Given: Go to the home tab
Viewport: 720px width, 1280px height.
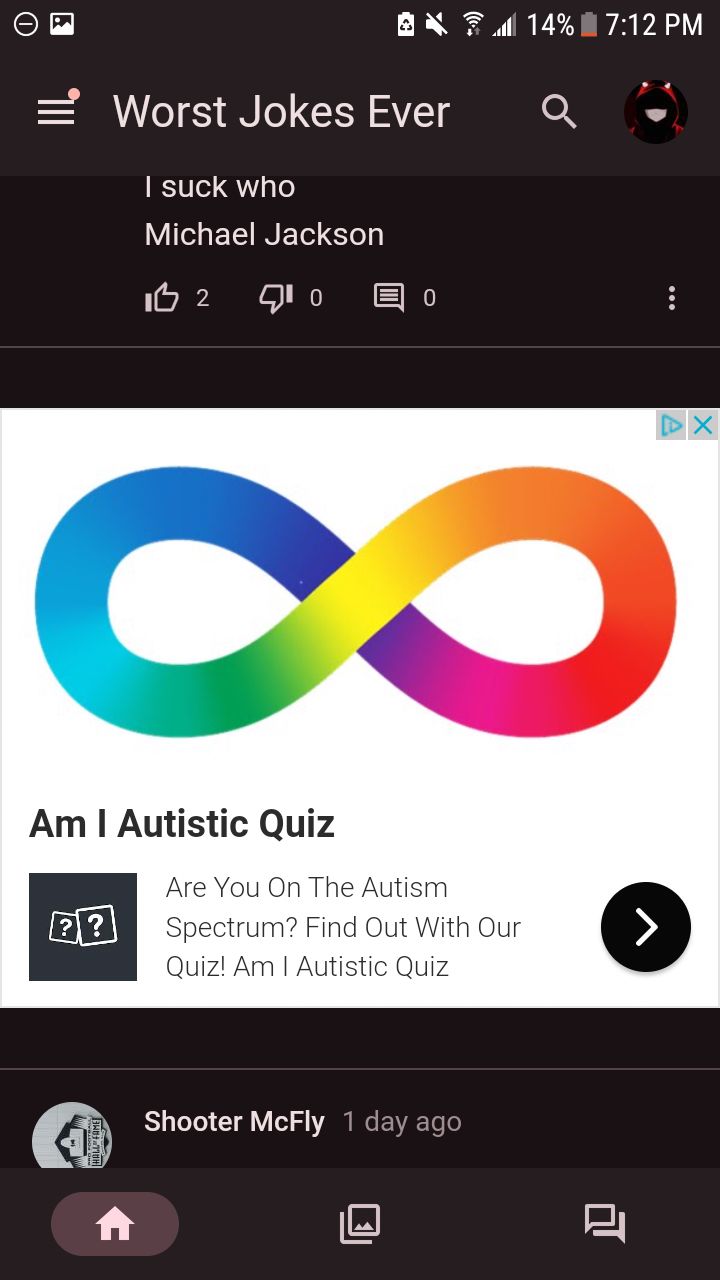Looking at the screenshot, I should point(115,1224).
